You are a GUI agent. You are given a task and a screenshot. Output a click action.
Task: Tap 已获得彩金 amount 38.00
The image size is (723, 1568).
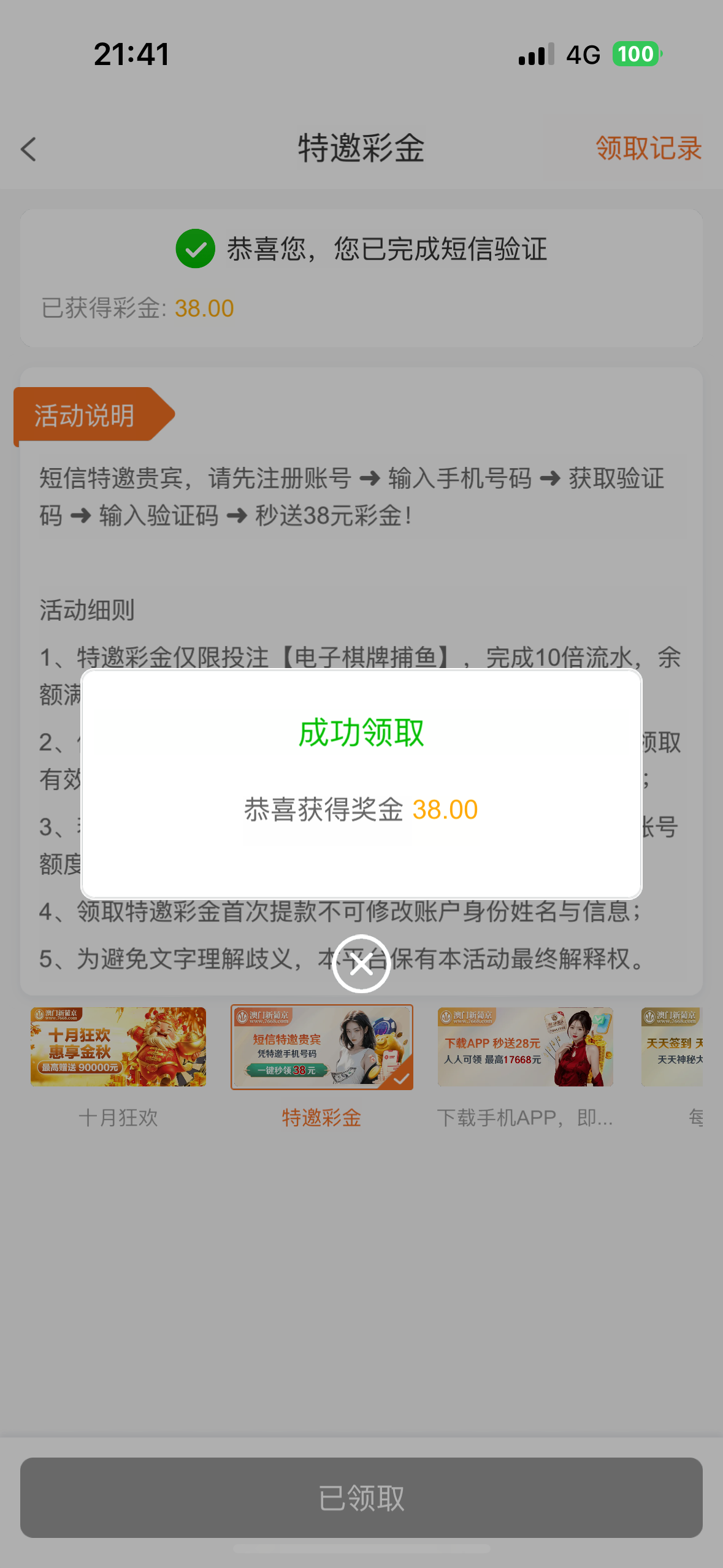(x=204, y=308)
